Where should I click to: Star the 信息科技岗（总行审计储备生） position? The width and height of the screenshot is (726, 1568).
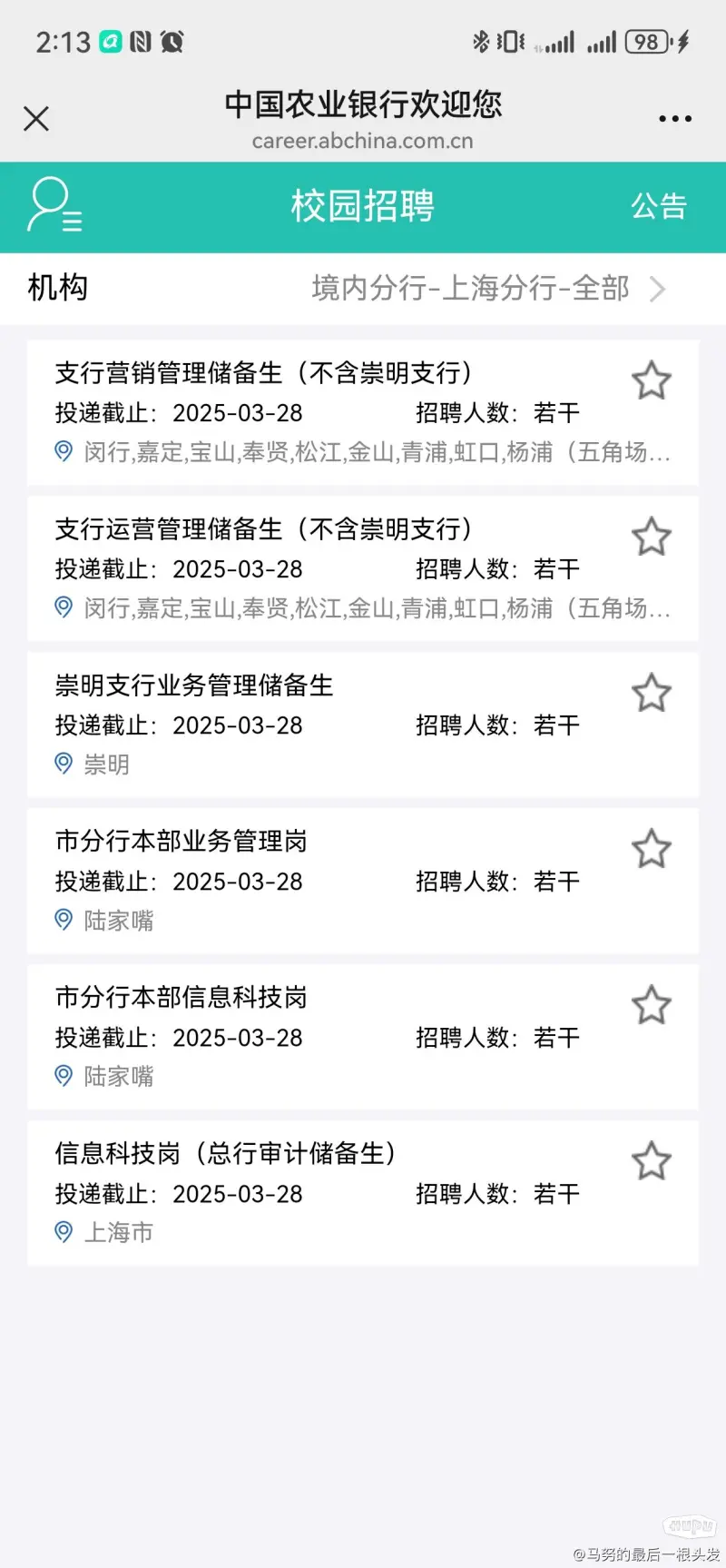coord(652,1161)
